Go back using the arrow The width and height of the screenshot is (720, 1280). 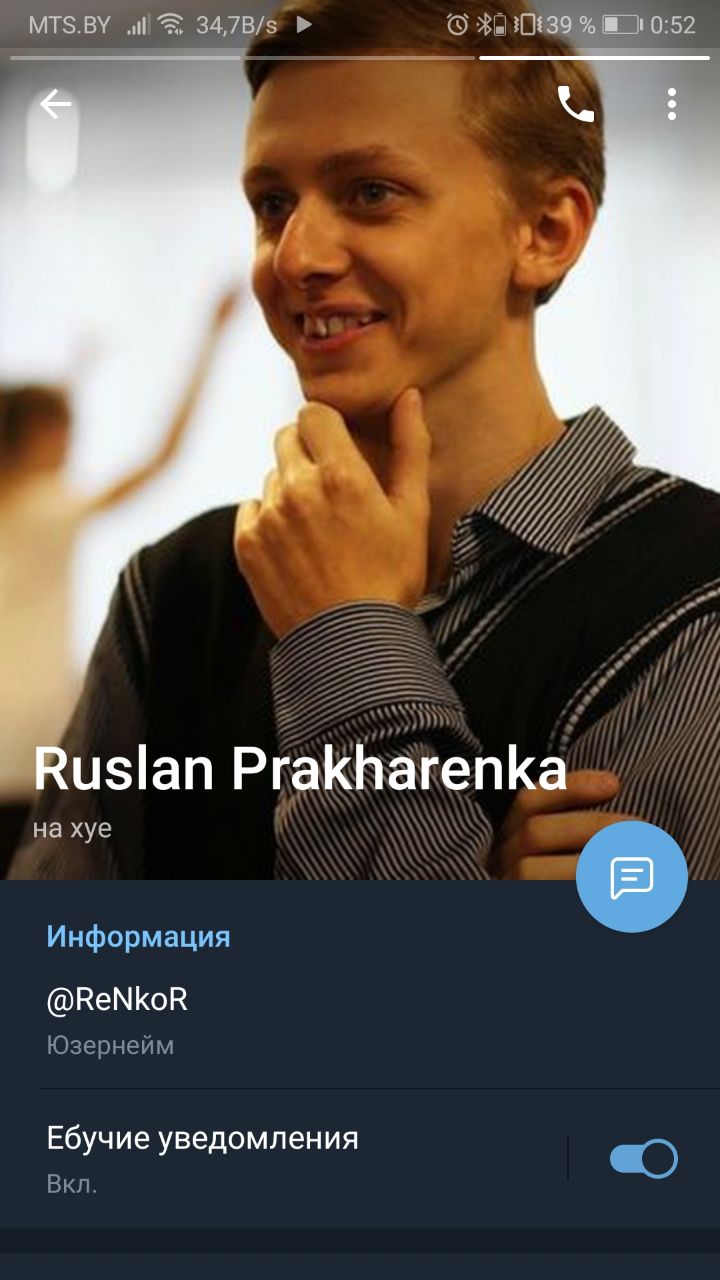click(56, 104)
